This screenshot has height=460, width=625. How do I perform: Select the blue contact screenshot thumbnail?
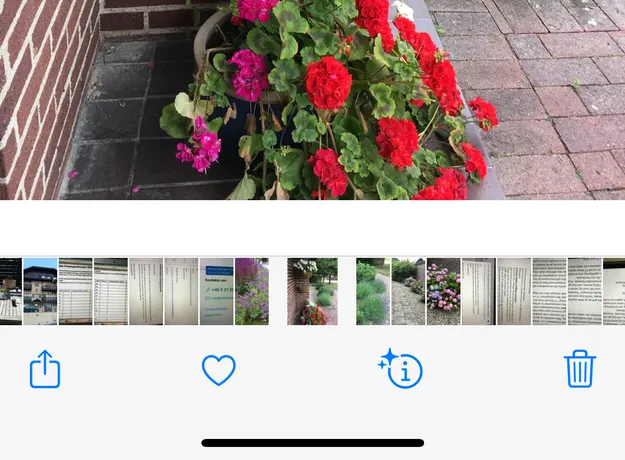pyautogui.click(x=216, y=291)
